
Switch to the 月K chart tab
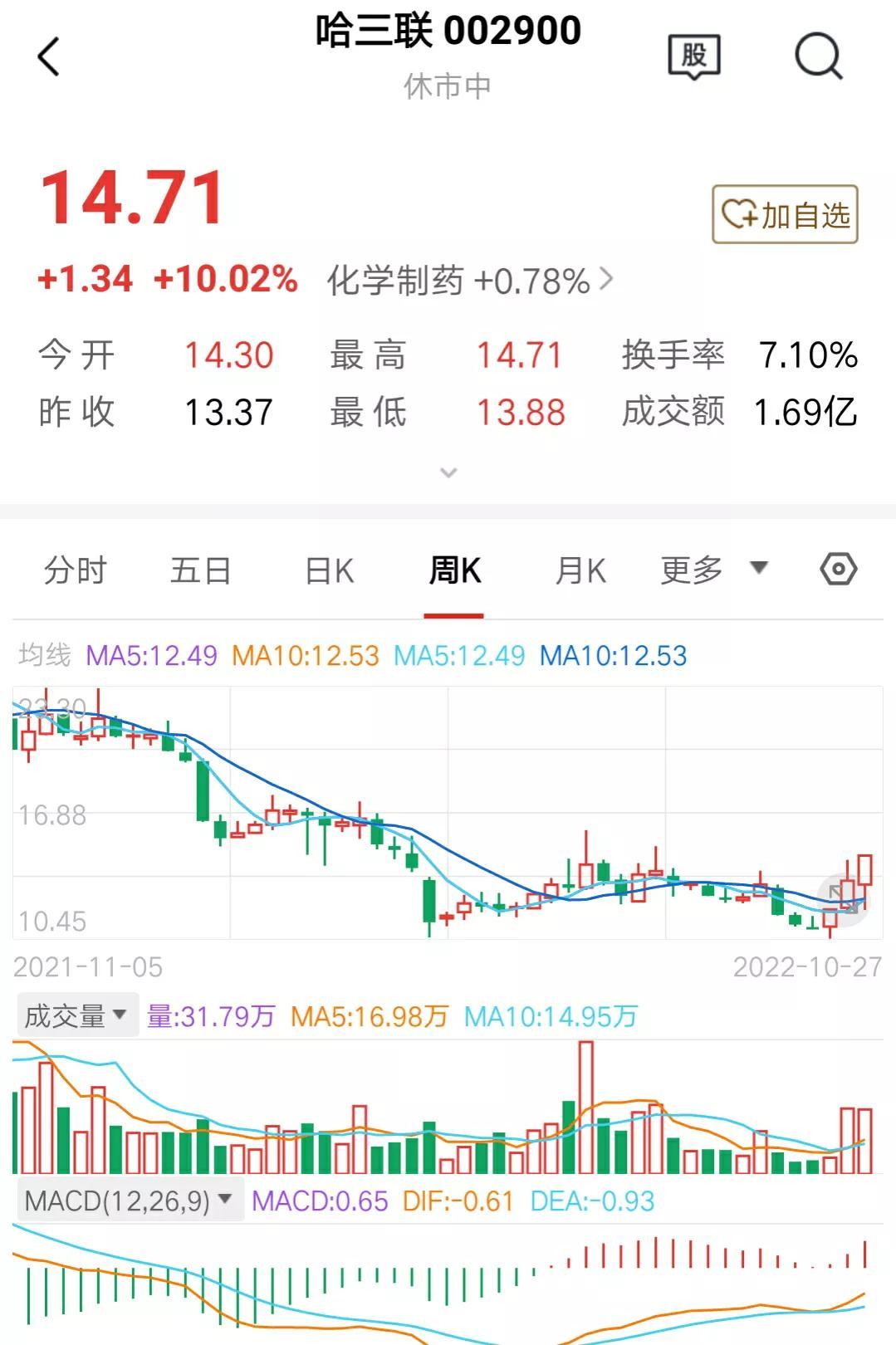(580, 570)
